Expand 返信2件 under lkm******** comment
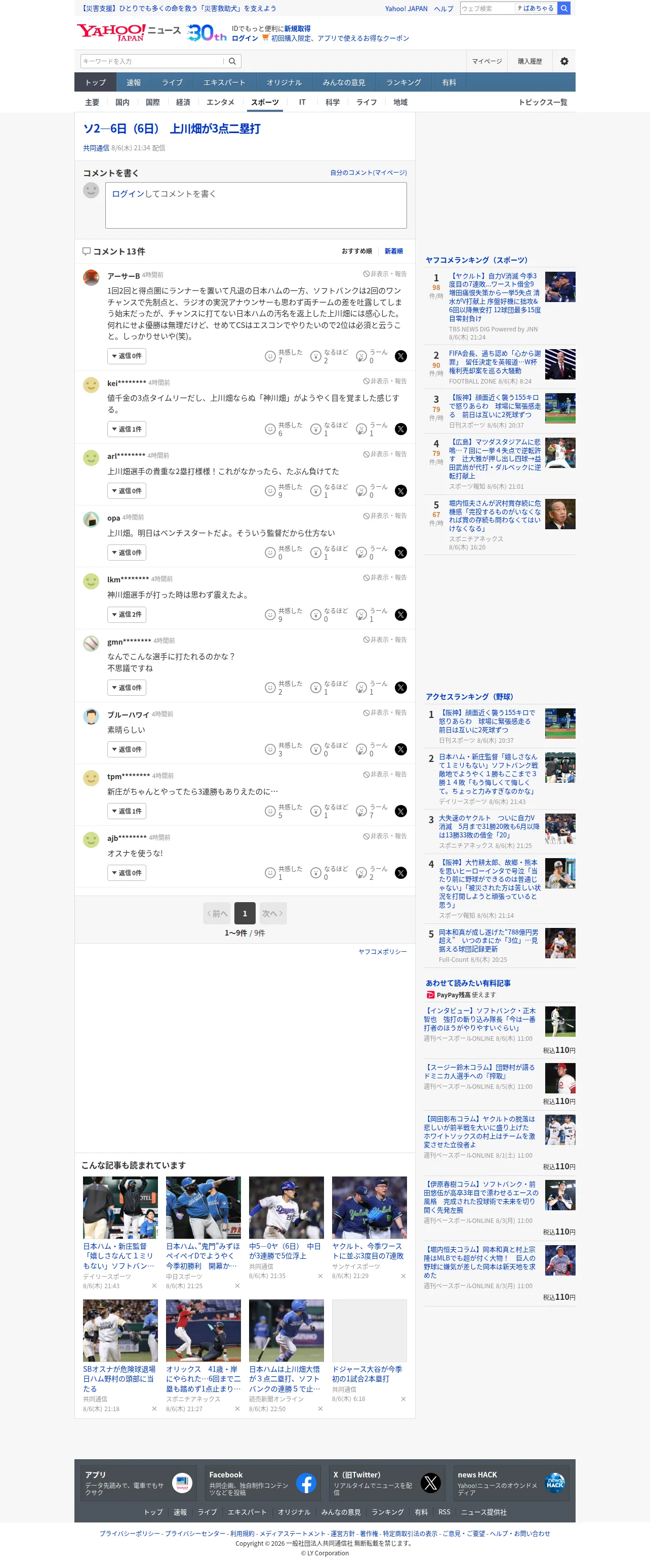 click(x=127, y=615)
